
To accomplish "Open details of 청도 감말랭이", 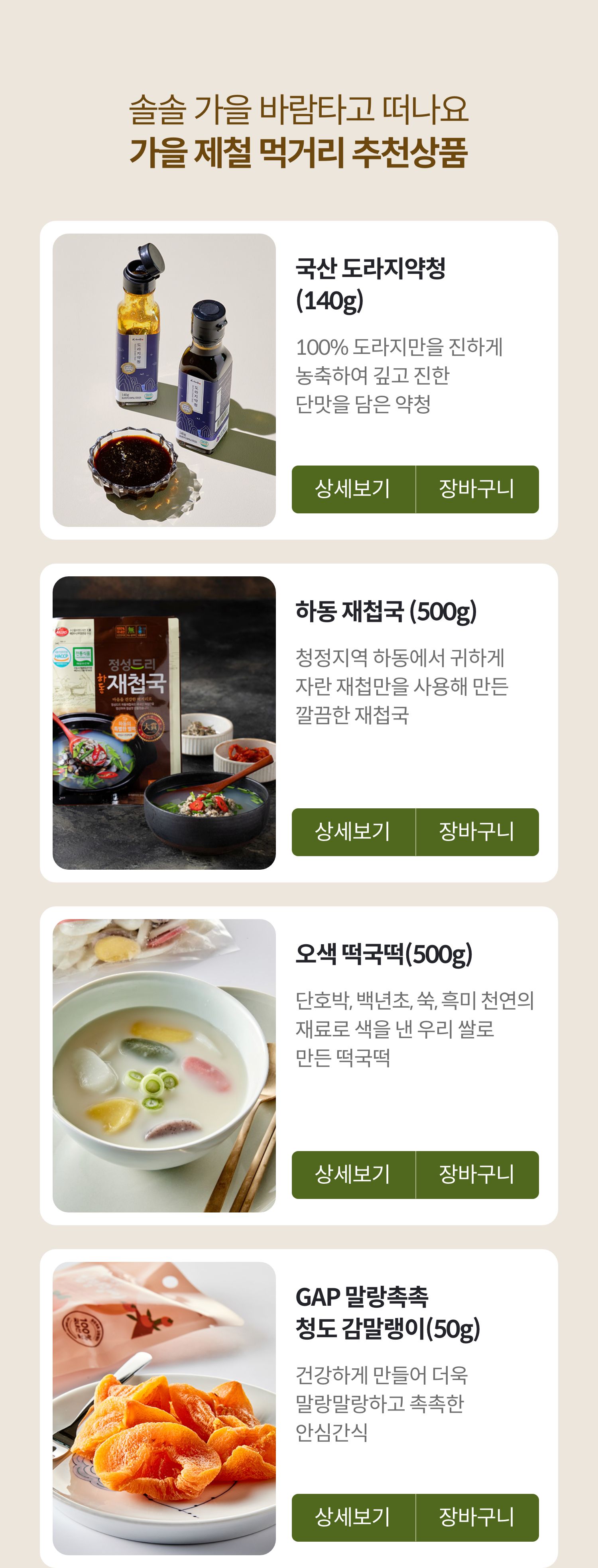I will pos(353,1517).
